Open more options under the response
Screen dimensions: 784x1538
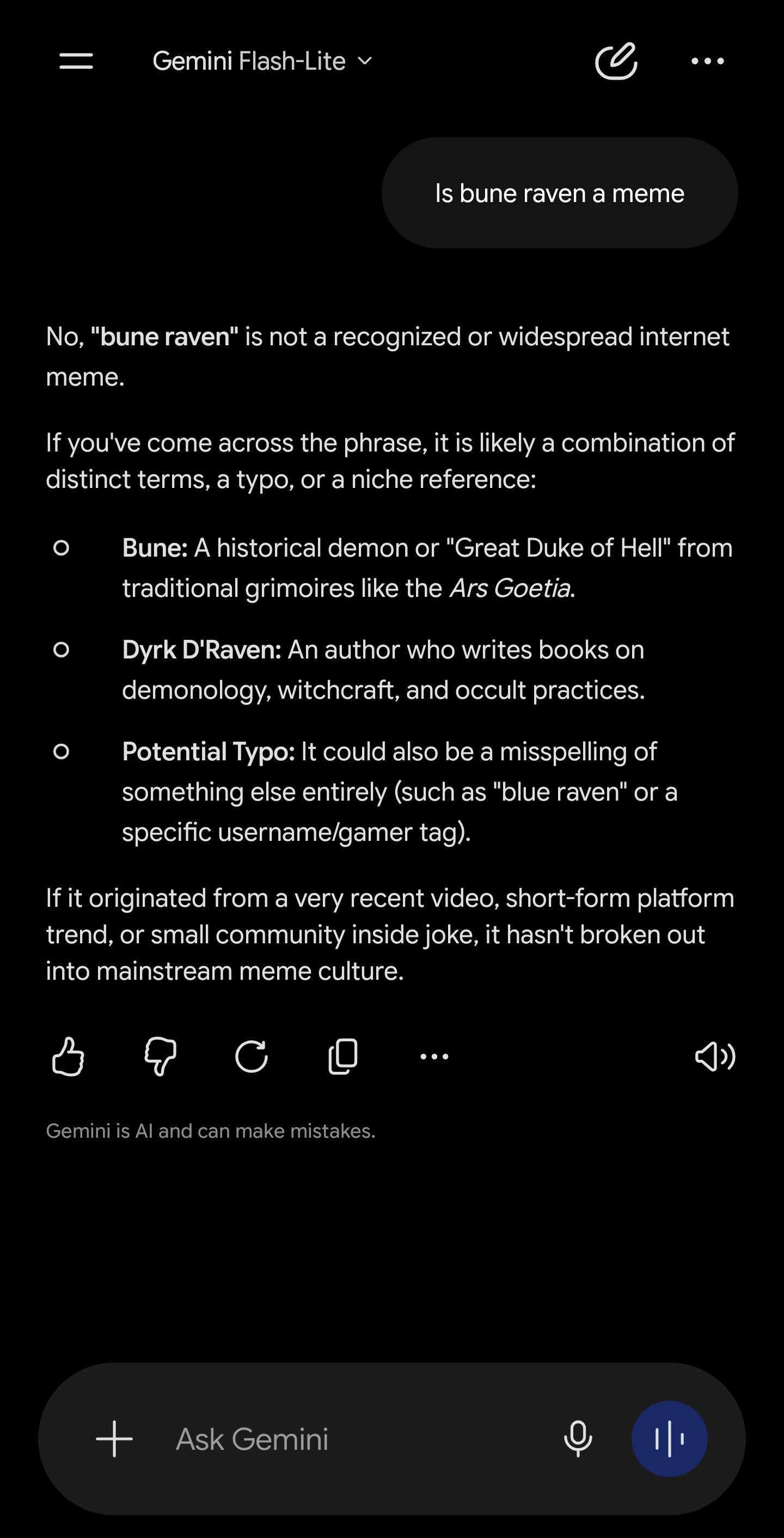[x=434, y=1056]
